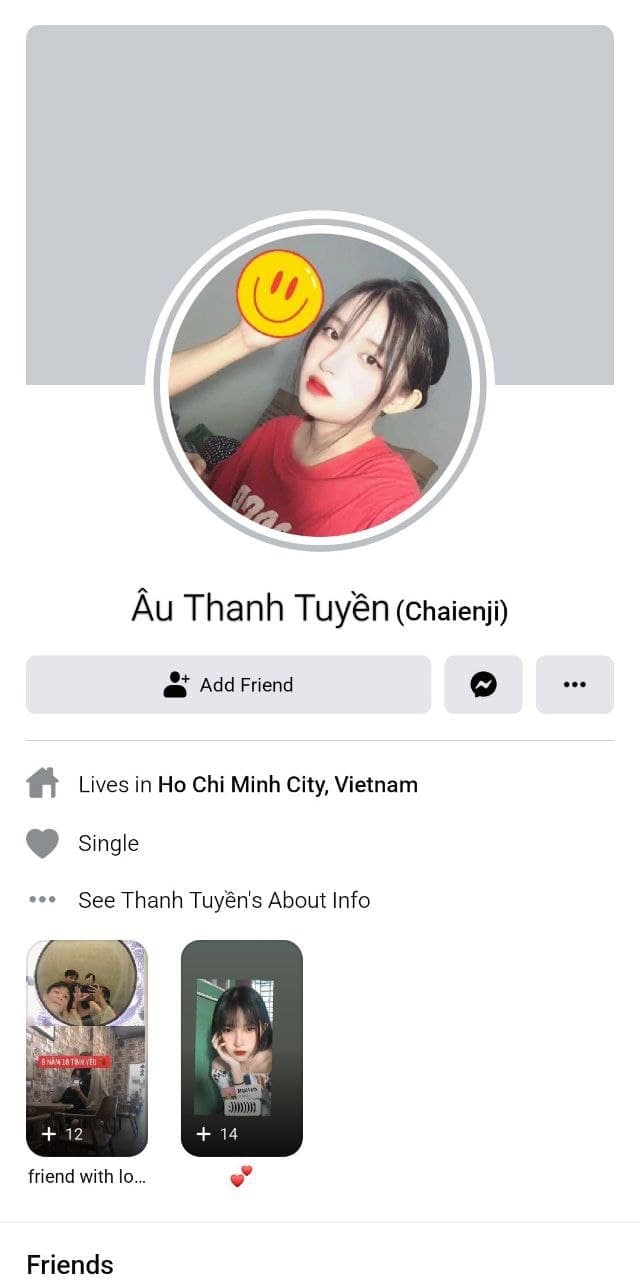The height and width of the screenshot is (1280, 640).
Task: See Thanh Tuyền's About Info
Action: pos(224,900)
